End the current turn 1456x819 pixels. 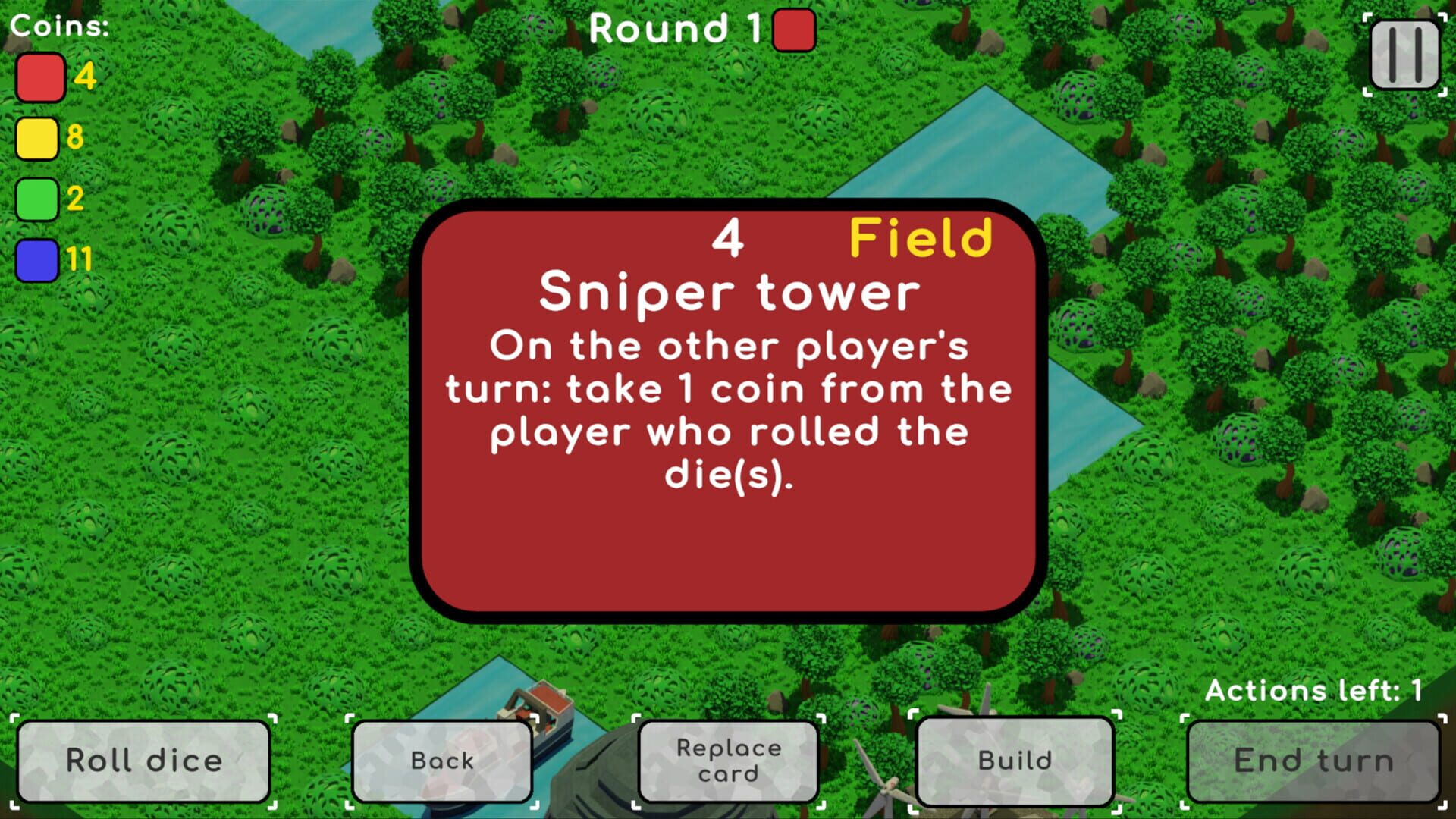coord(1313,761)
